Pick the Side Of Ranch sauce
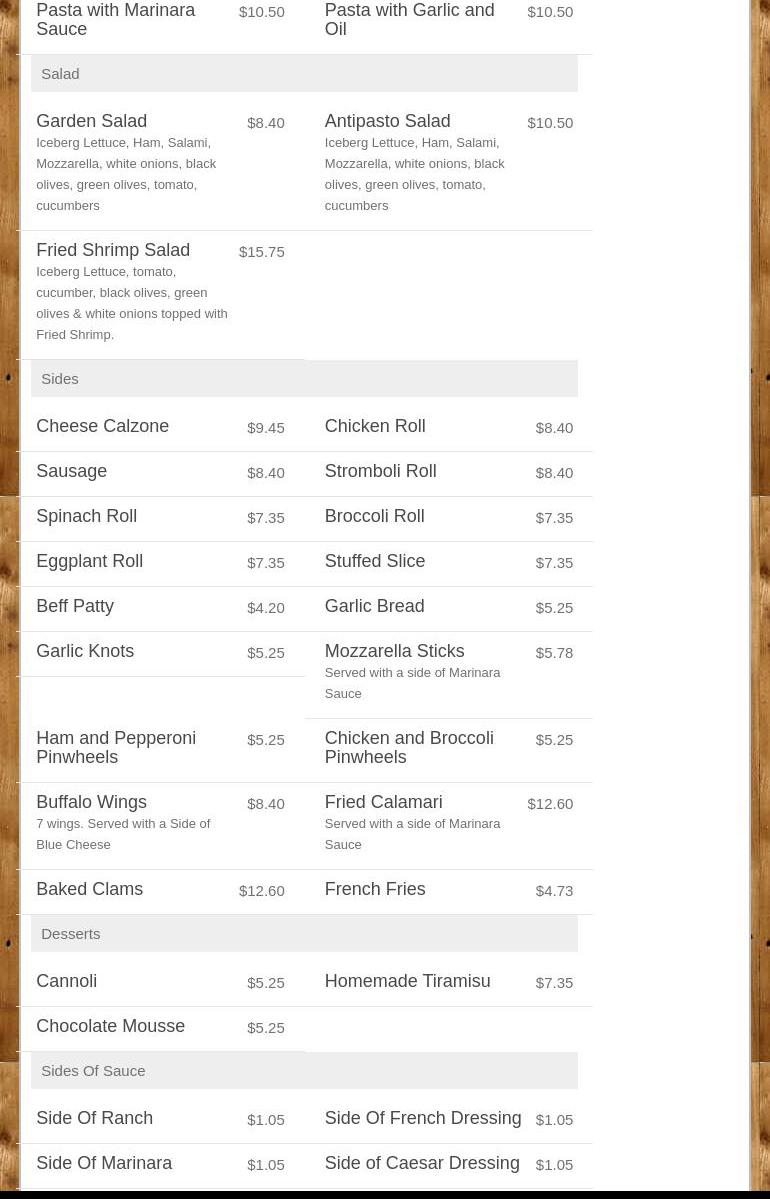The width and height of the screenshot is (770, 1199). point(94,1118)
